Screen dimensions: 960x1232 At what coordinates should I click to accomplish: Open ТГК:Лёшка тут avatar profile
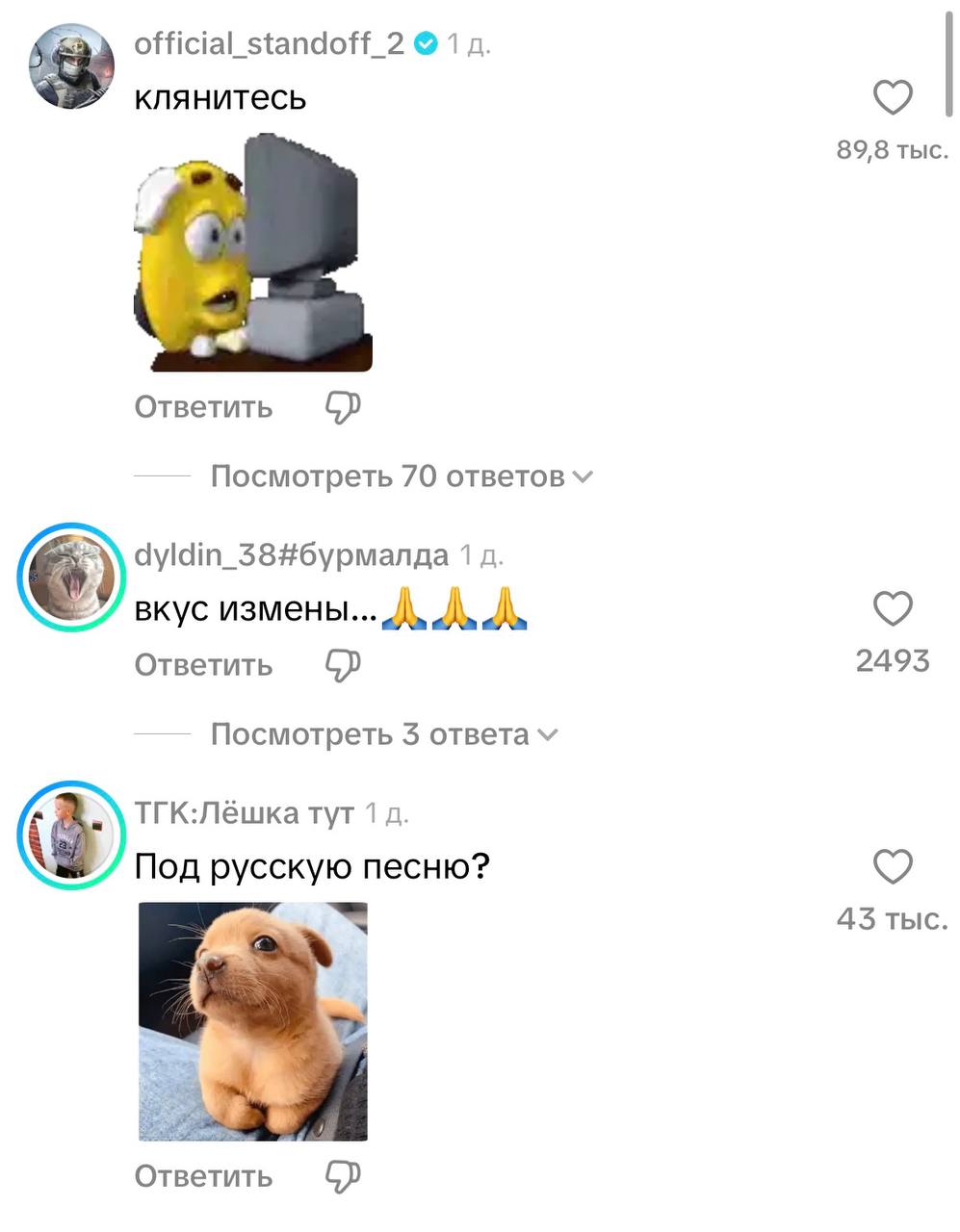[71, 834]
